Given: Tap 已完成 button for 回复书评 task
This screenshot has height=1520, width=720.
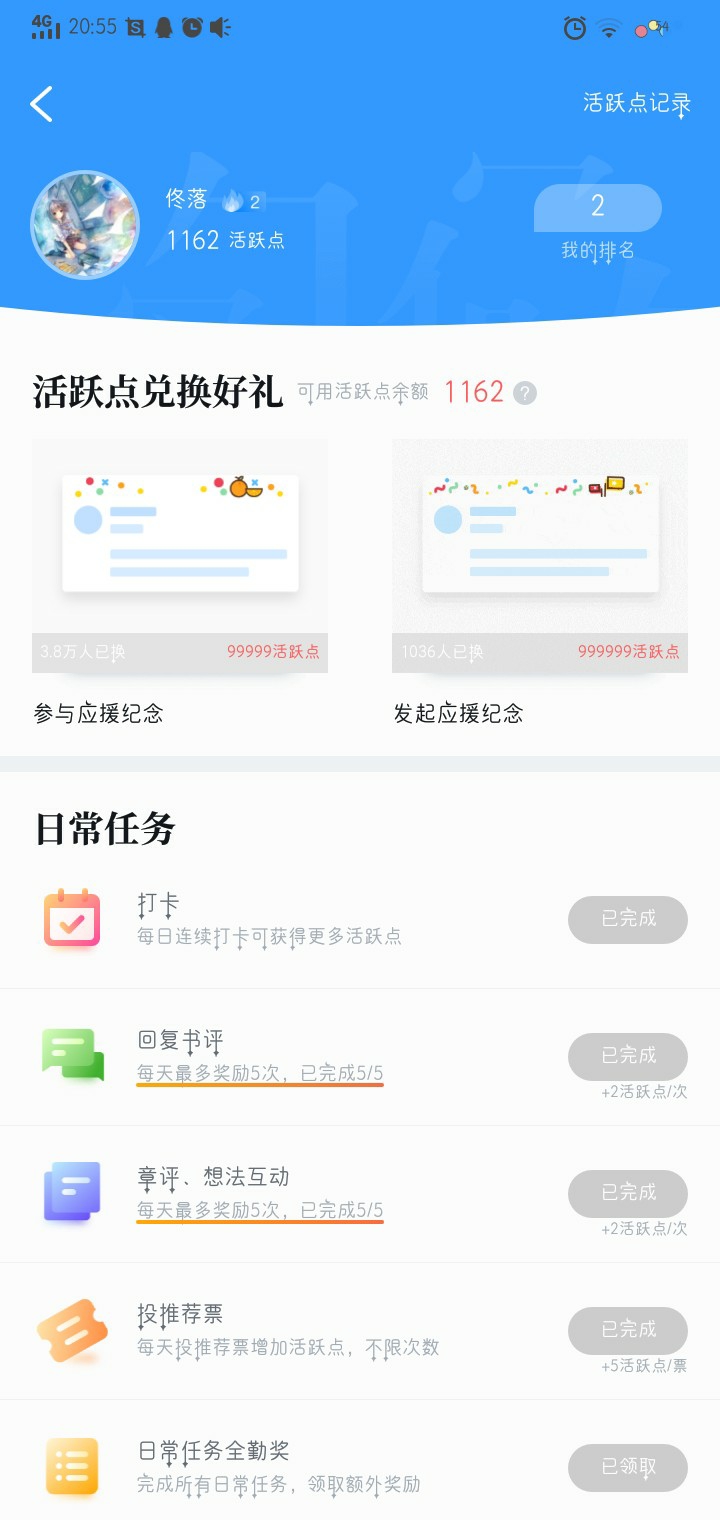Looking at the screenshot, I should [x=628, y=1056].
